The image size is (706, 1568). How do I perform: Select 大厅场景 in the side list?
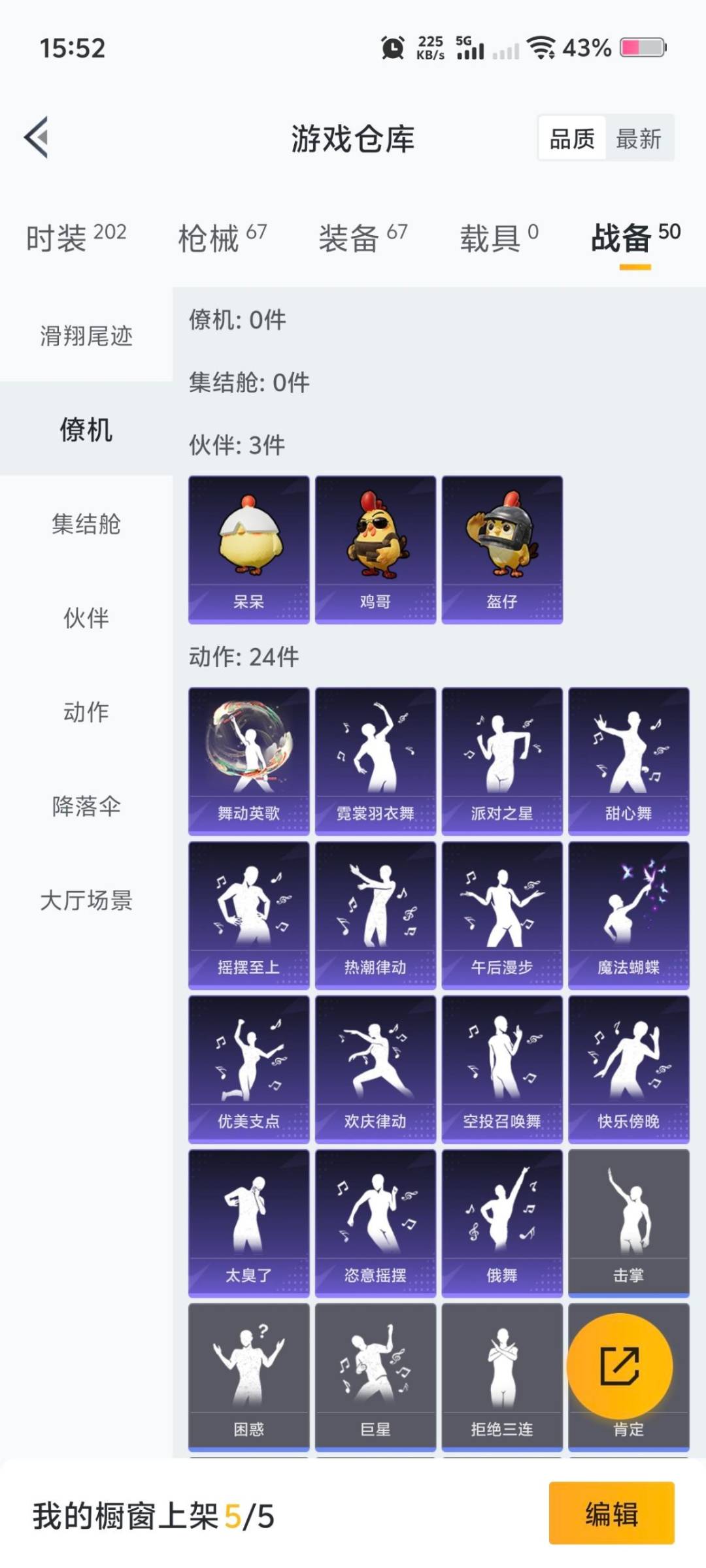(x=86, y=900)
